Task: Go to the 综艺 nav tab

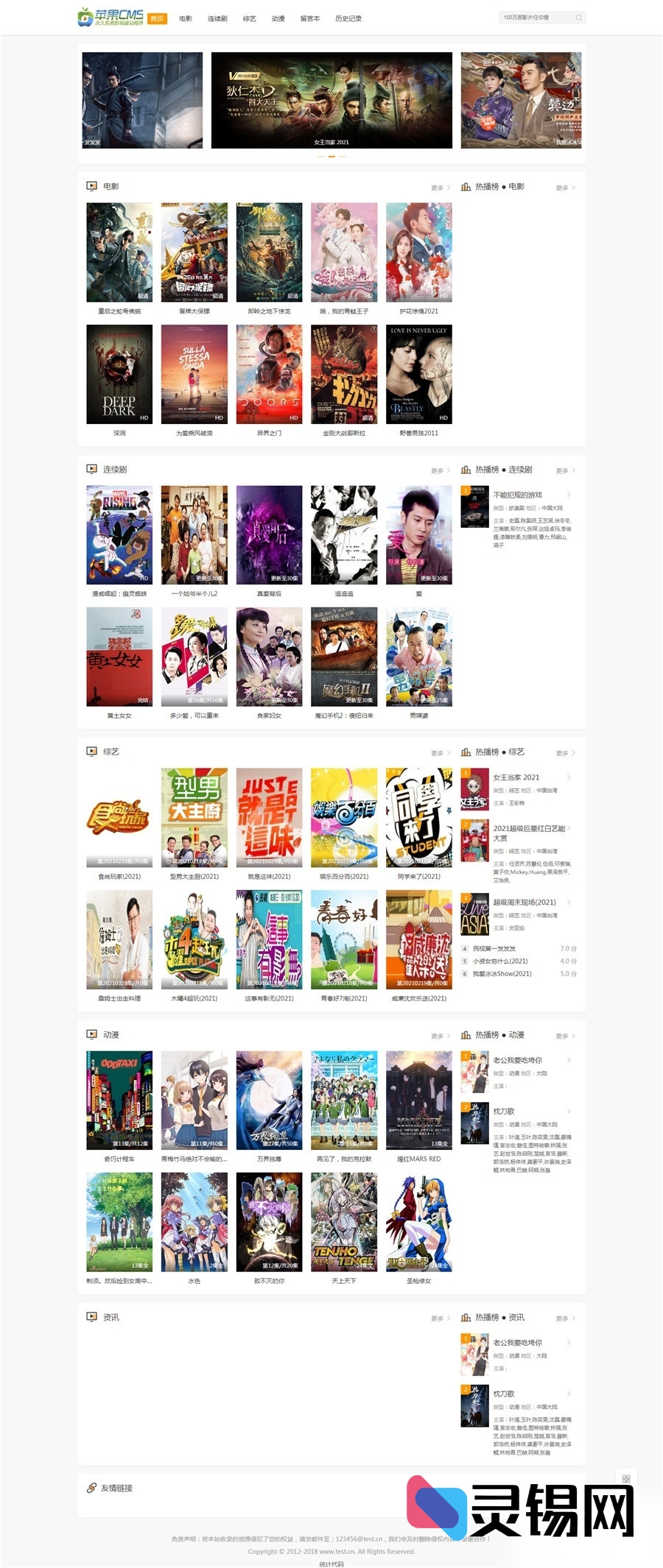Action: (250, 18)
